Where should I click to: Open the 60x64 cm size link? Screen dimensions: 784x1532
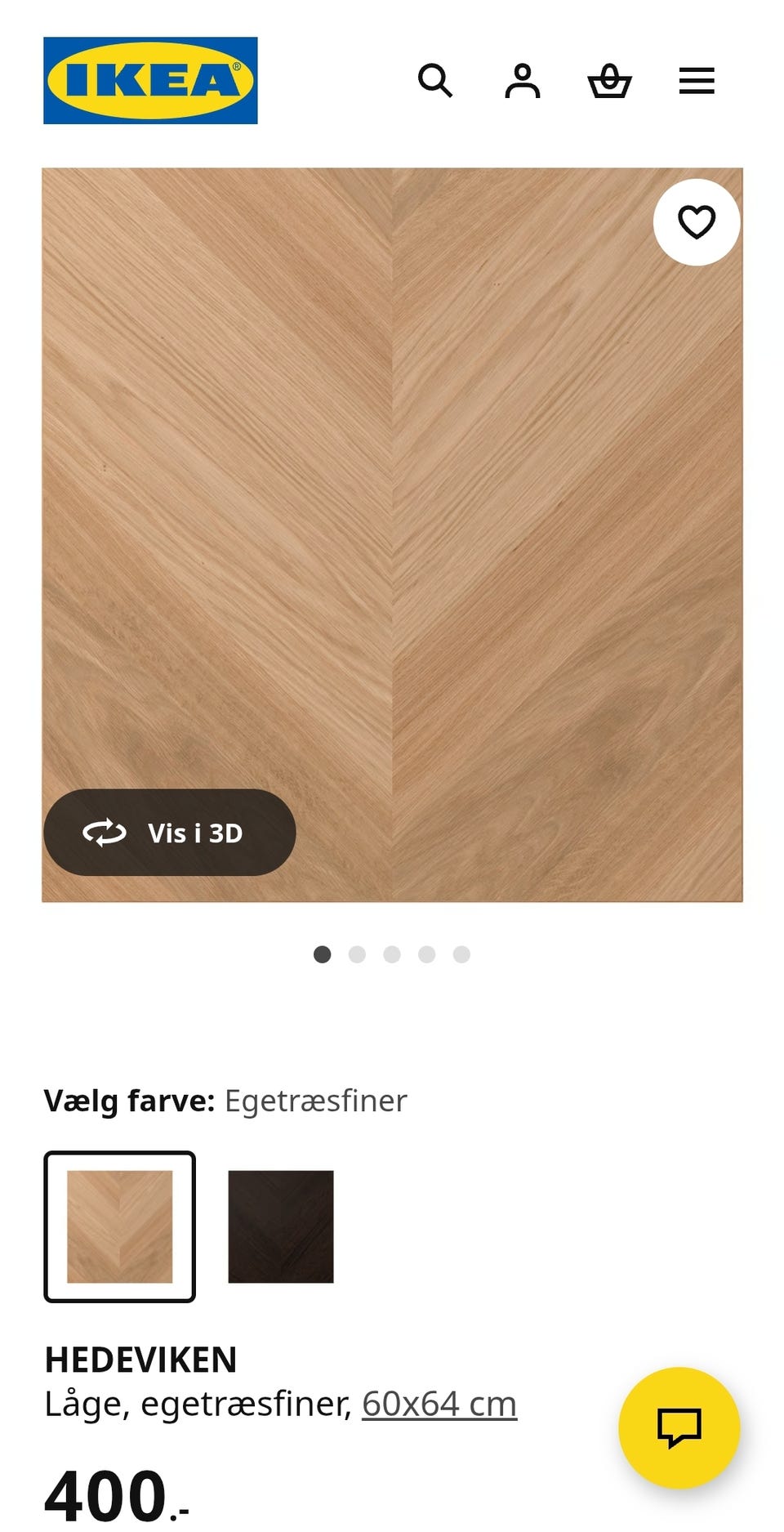(438, 1404)
